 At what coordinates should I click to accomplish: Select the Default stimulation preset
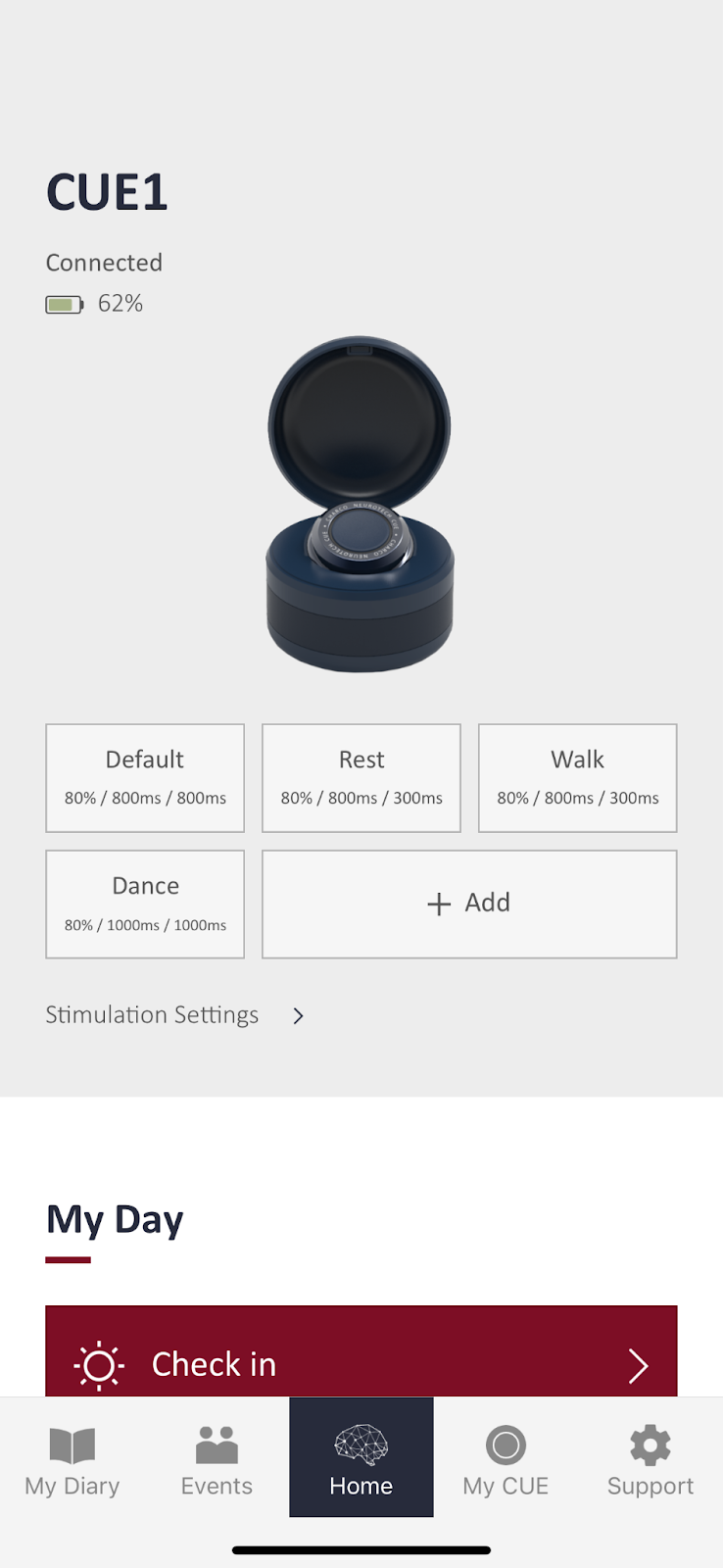[x=144, y=777]
